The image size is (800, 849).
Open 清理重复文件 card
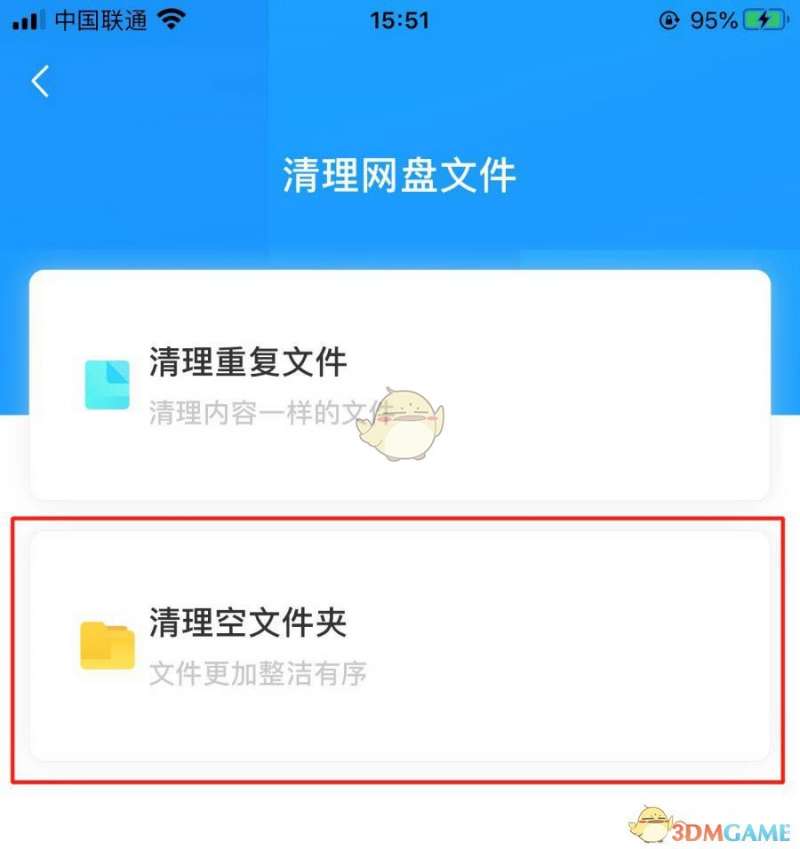tap(399, 385)
